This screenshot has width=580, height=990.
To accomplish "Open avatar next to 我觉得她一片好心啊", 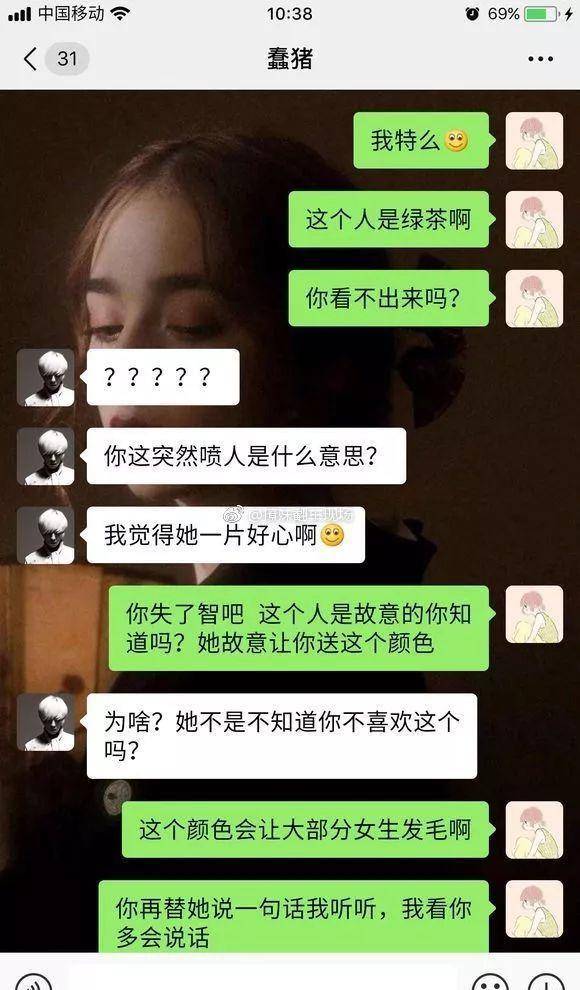I will tap(45, 535).
